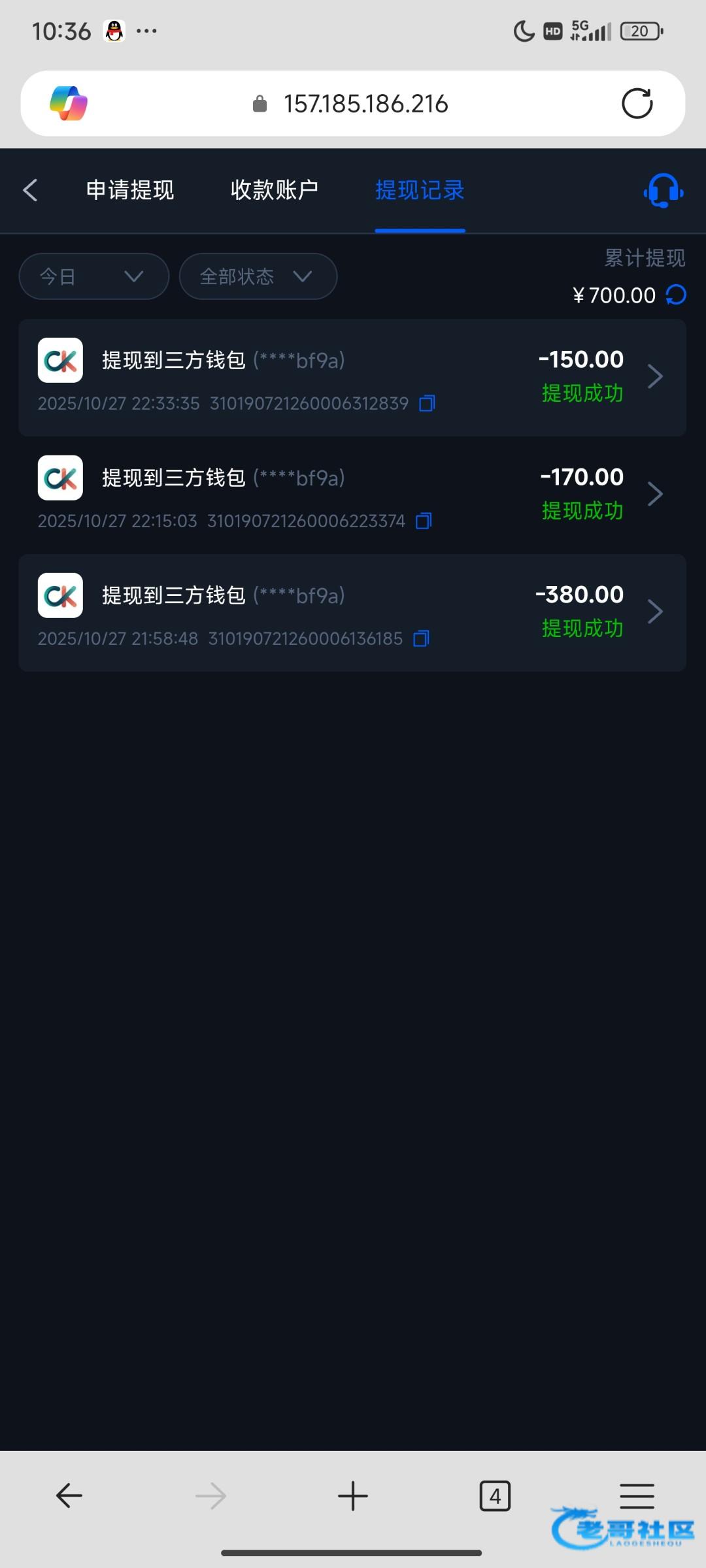Refresh the 累计提现 total amount
This screenshot has width=706, height=1568.
(676, 295)
